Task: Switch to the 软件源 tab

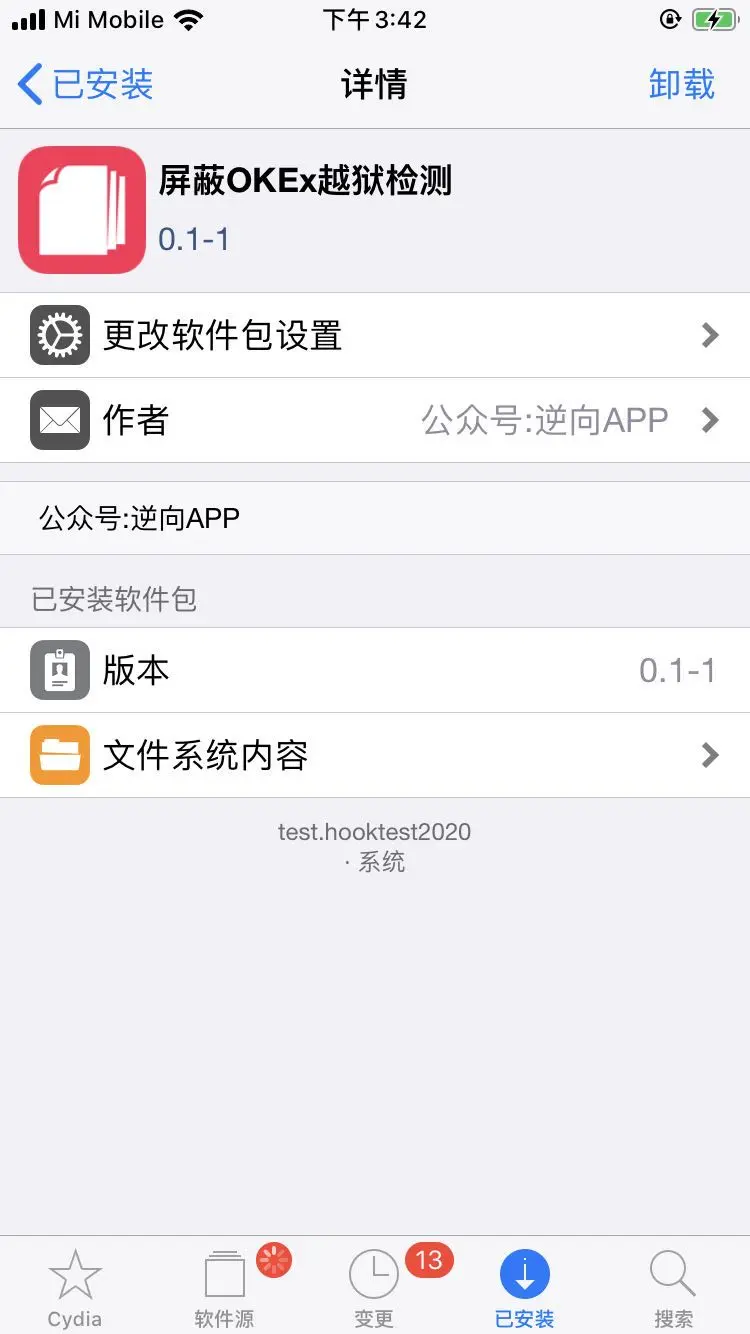Action: click(225, 1286)
